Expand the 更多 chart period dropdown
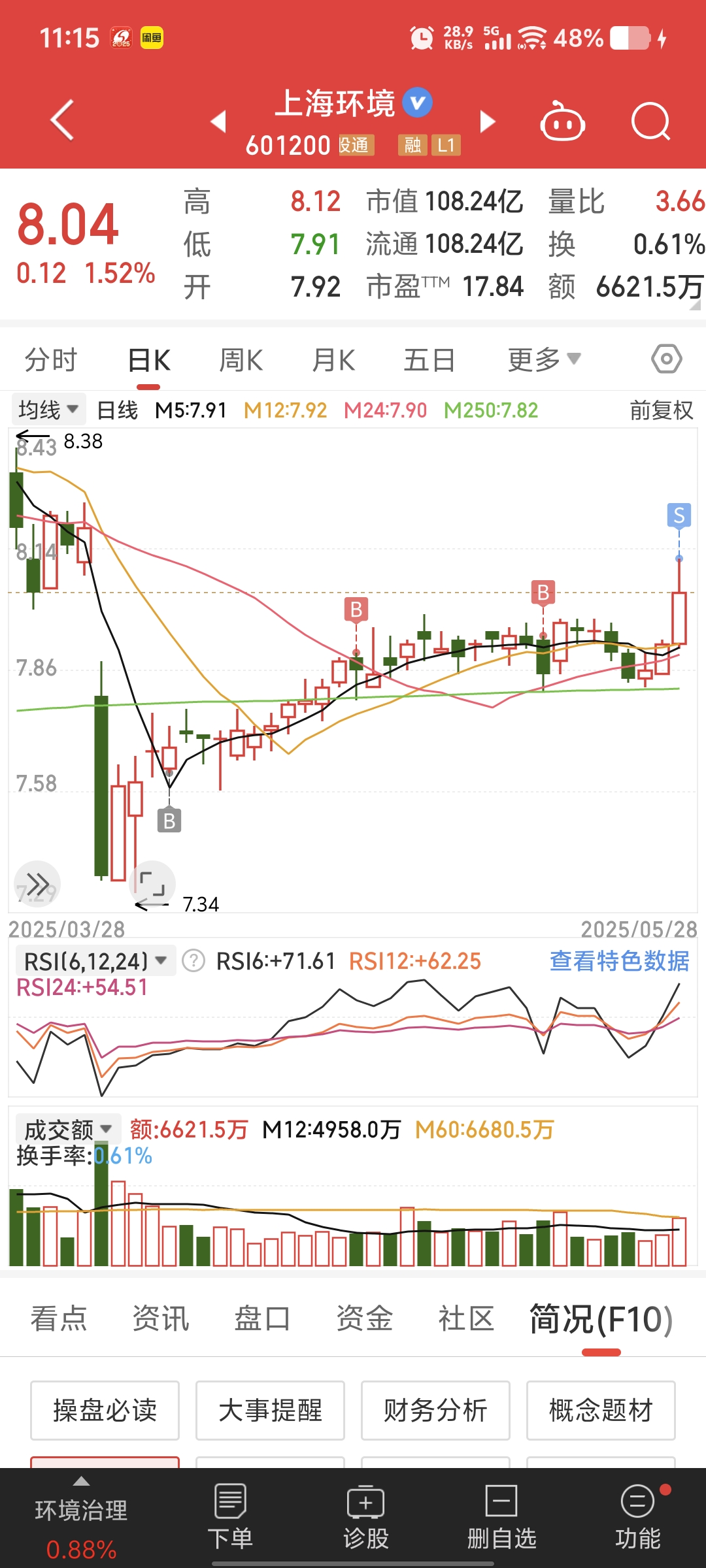The width and height of the screenshot is (706, 1568). tap(544, 360)
